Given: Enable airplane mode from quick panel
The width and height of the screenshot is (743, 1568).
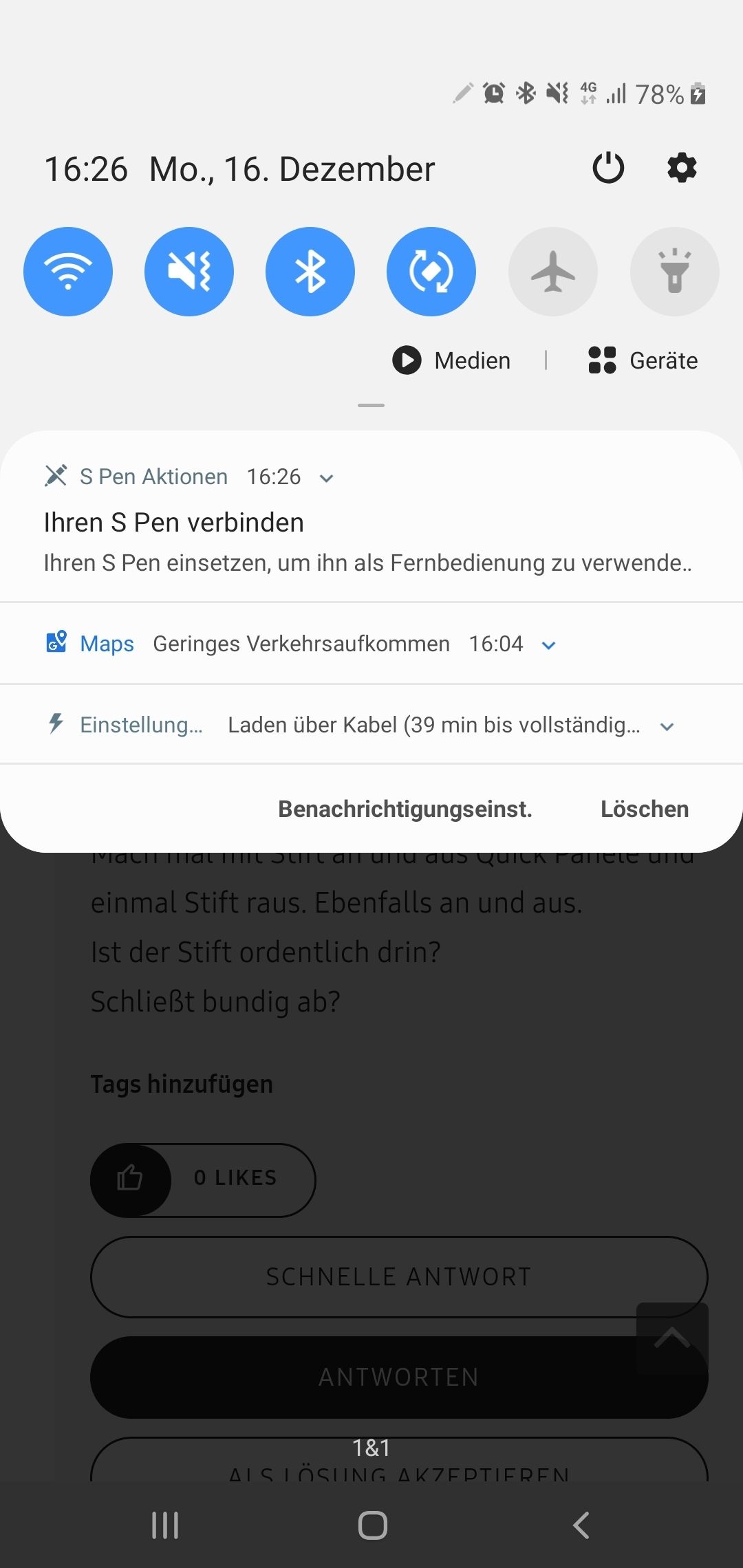Looking at the screenshot, I should click(552, 272).
